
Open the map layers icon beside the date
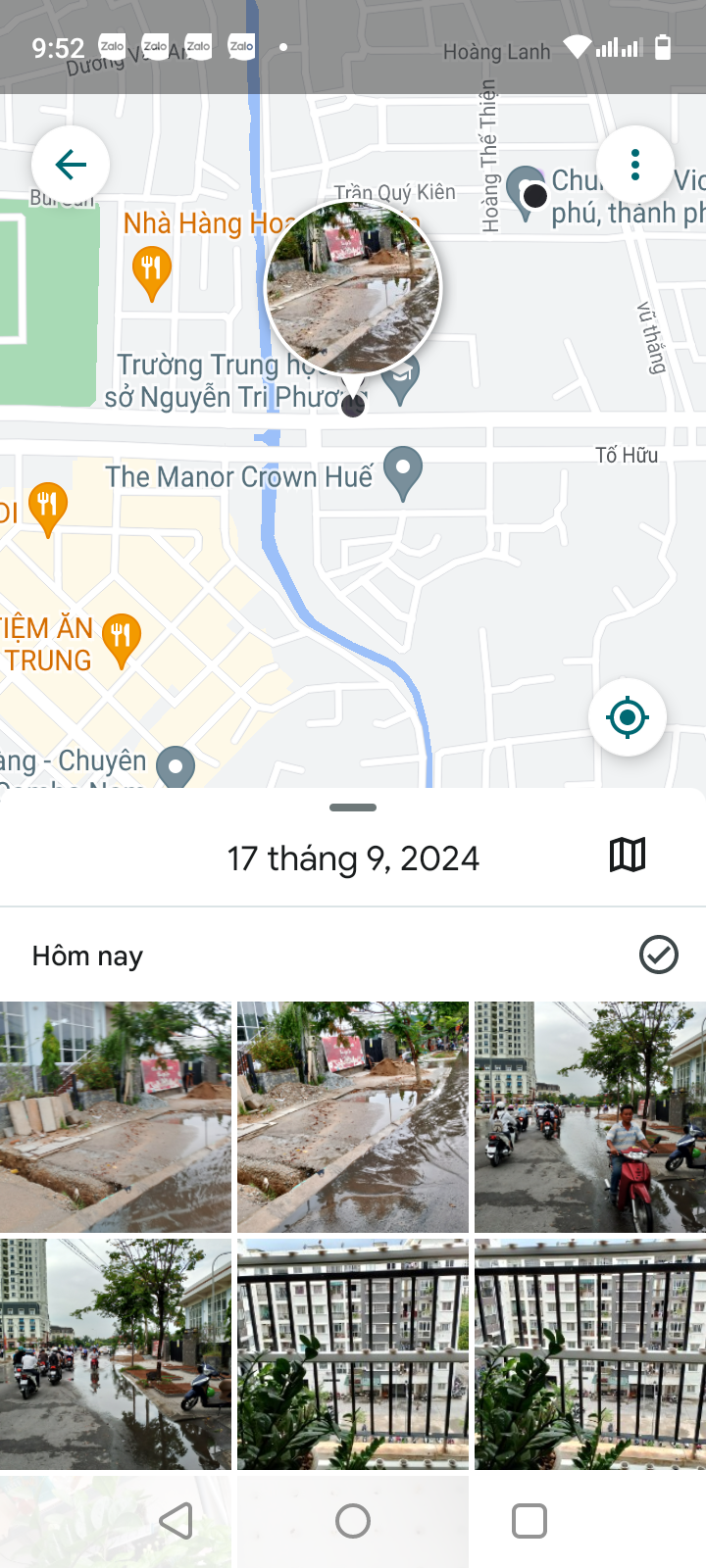click(628, 856)
